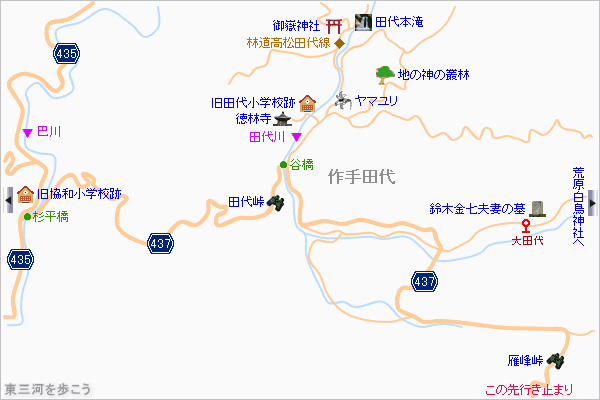
Task: Select the 谷橋 bridge marker
Action: click(x=284, y=164)
